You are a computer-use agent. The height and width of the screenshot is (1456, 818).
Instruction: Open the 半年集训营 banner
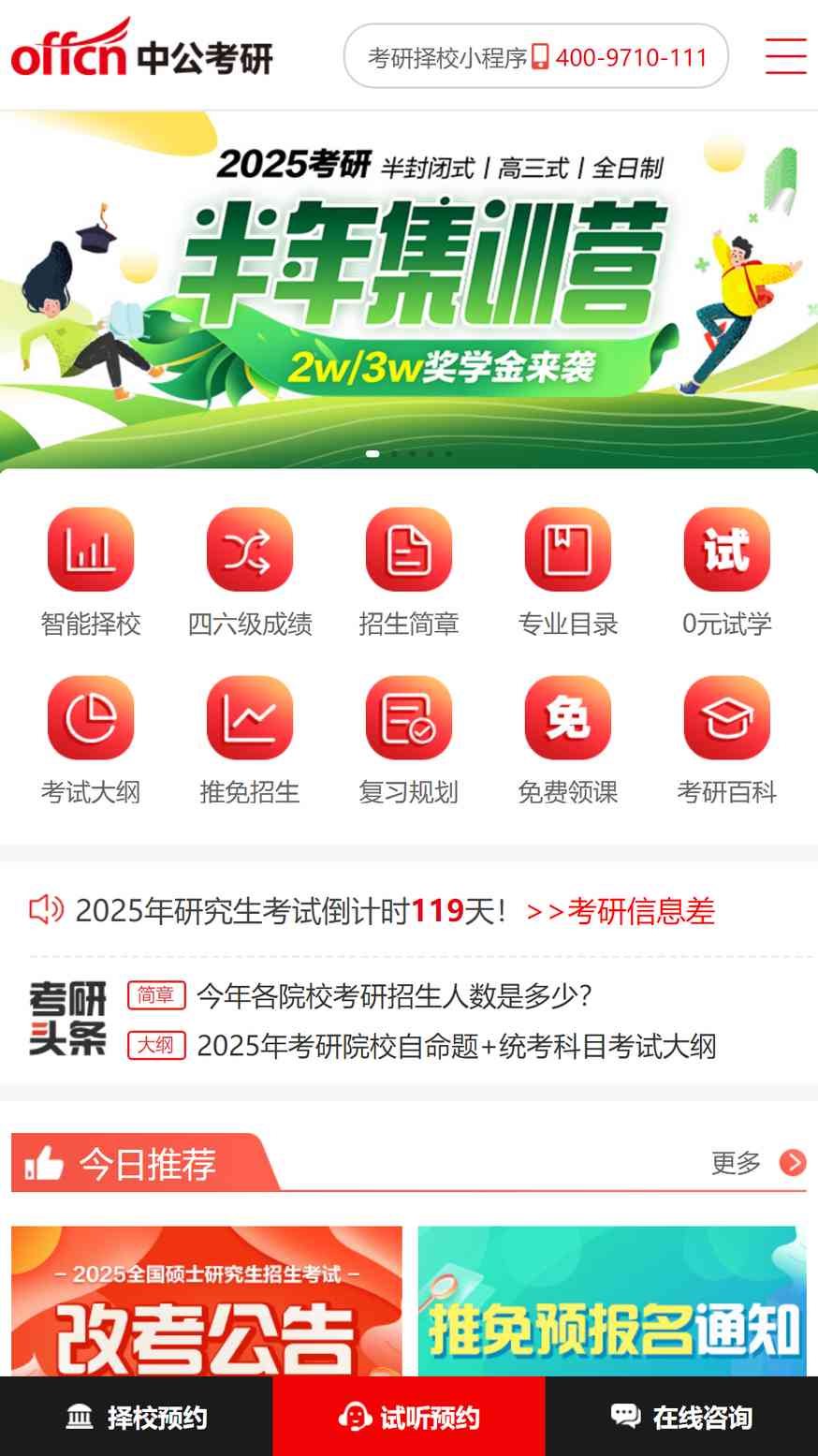409,289
